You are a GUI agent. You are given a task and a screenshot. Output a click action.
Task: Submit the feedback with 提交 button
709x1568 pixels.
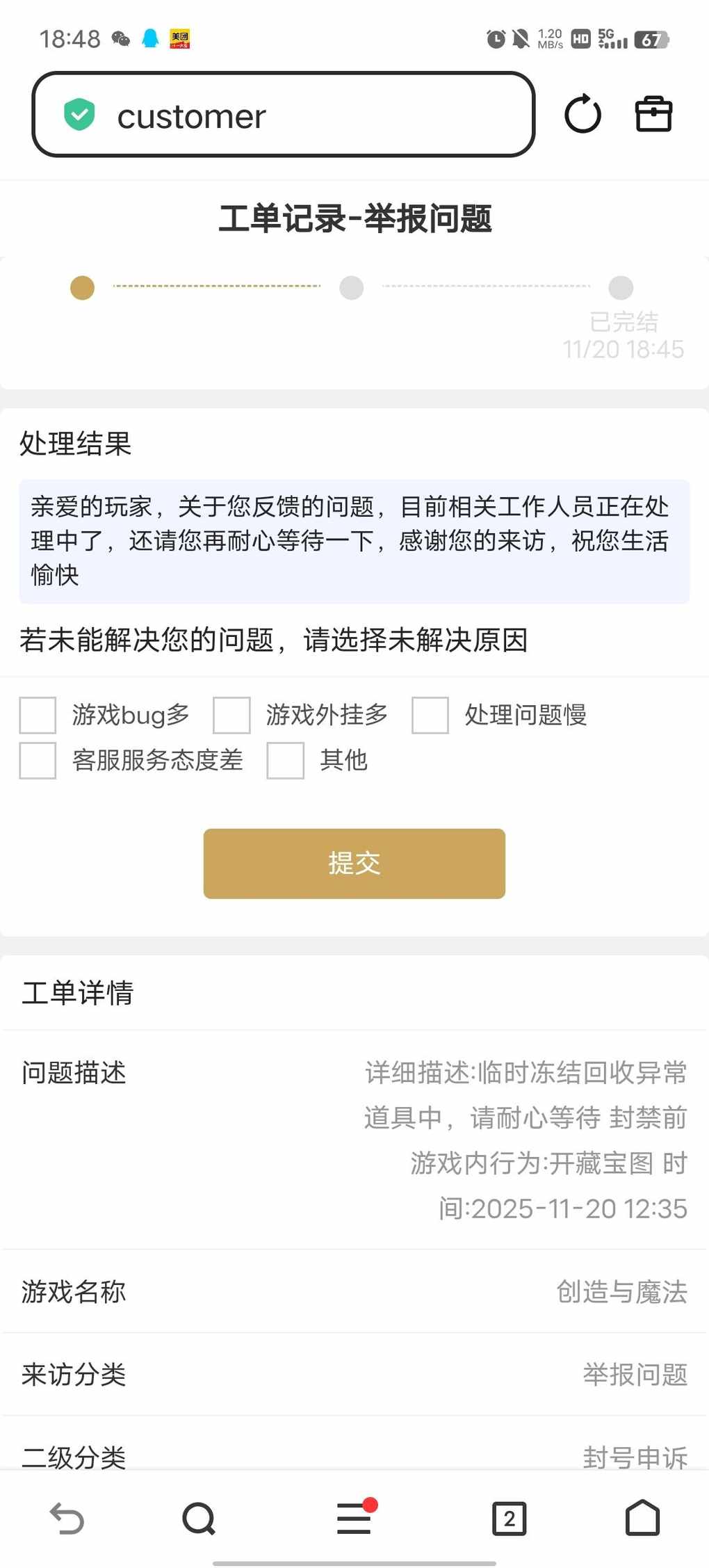click(x=354, y=863)
